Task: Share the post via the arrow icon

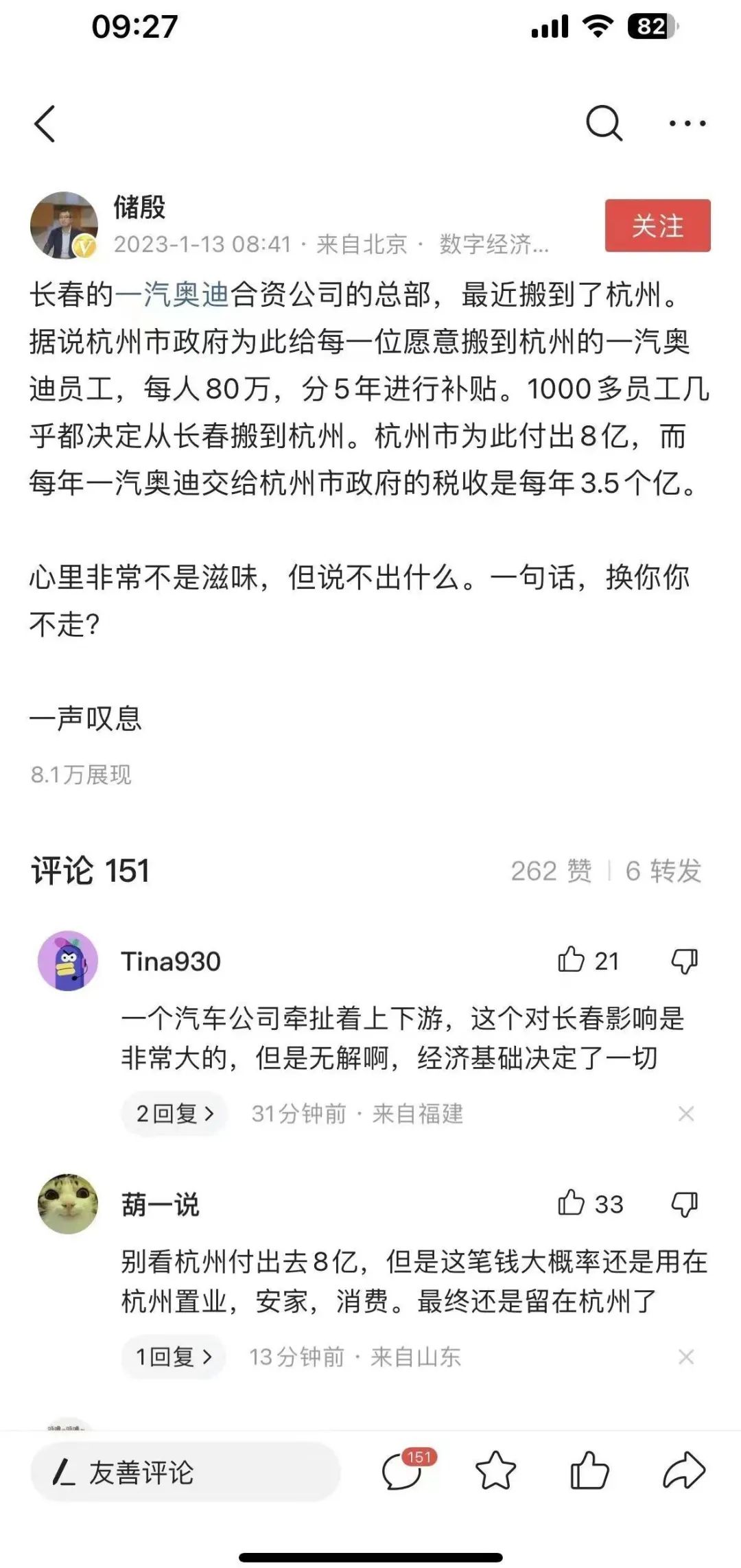Action: click(x=683, y=1471)
